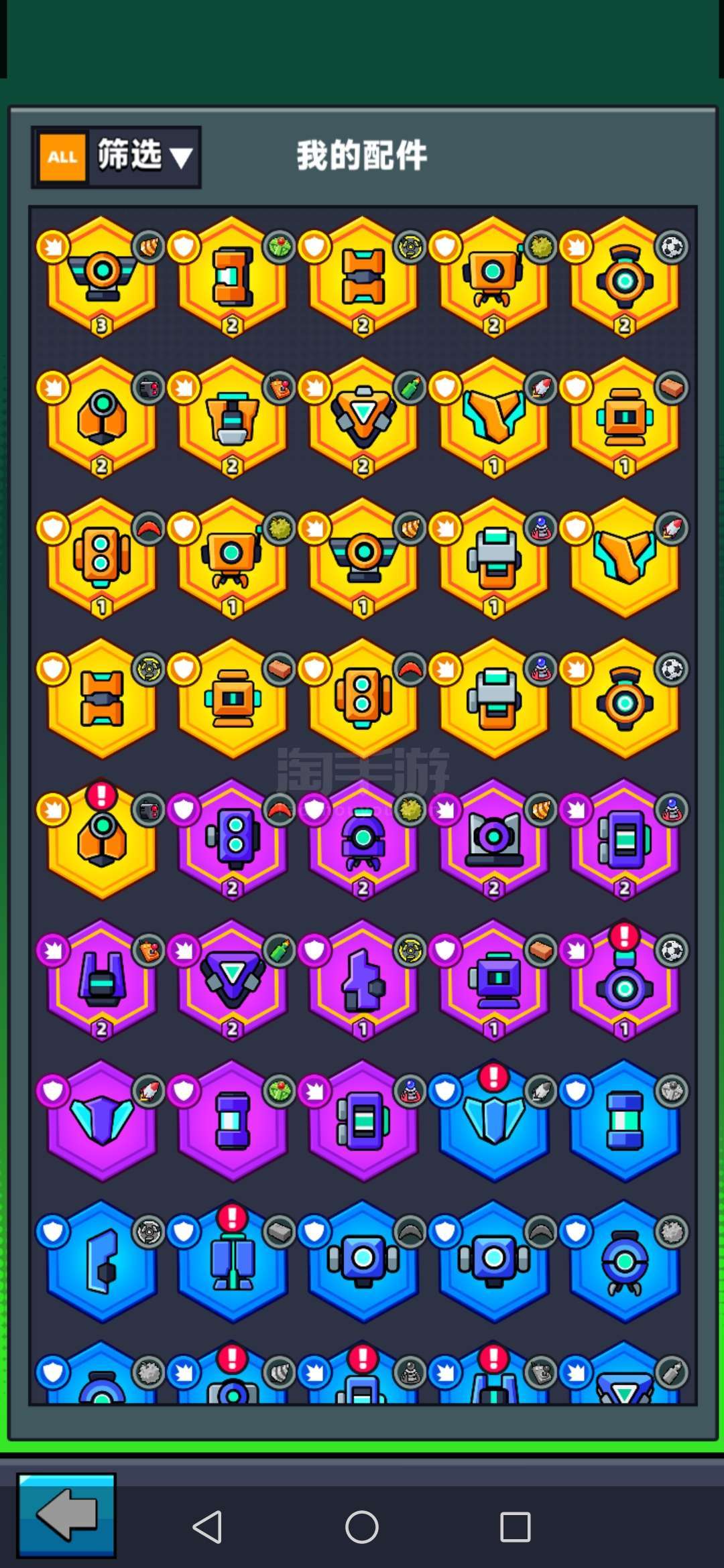Select the purple triangular part with bottle badge
Viewport: 724px width, 1568px height.
point(232,980)
